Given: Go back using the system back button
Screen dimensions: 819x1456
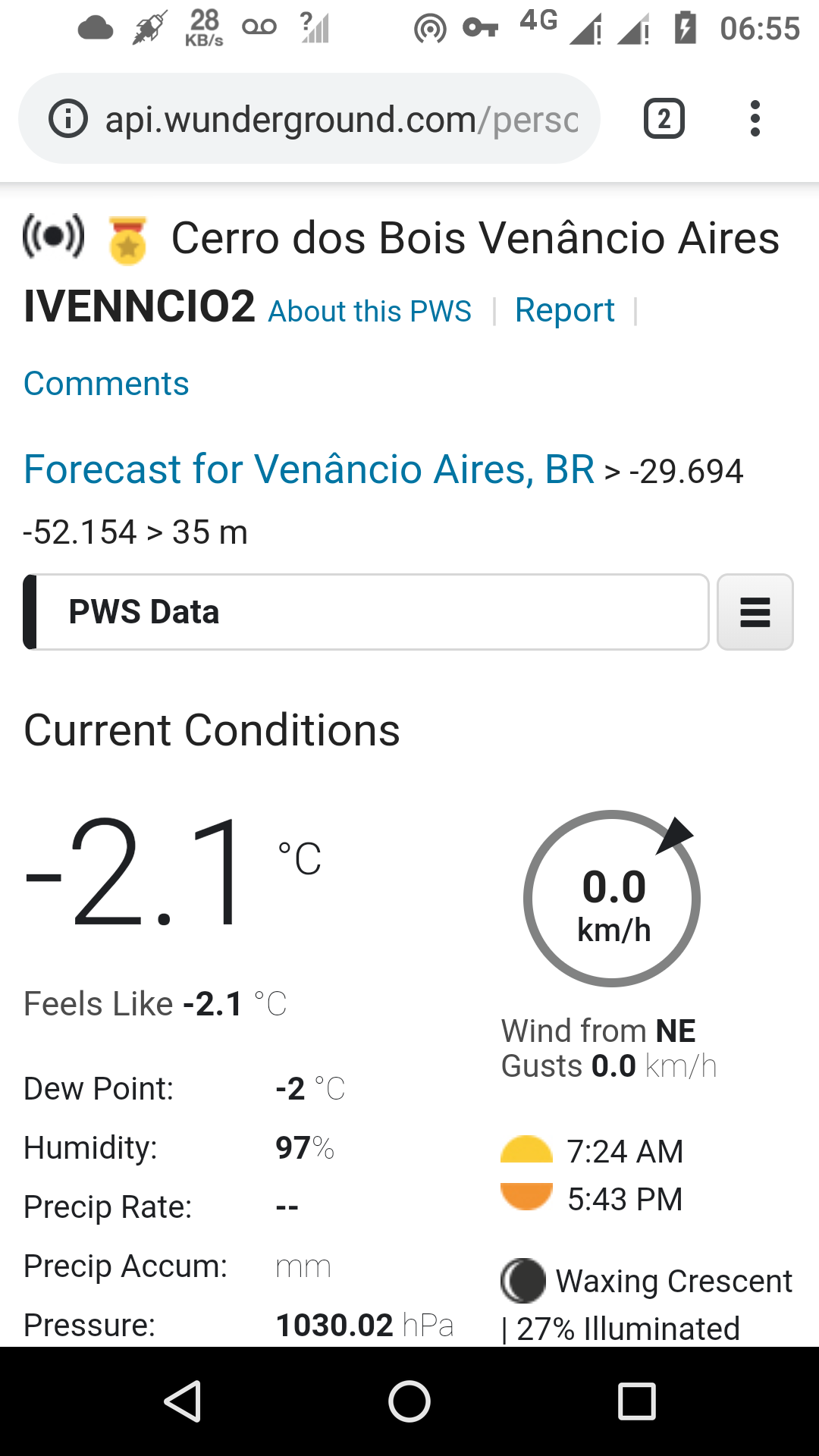Looking at the screenshot, I should [x=183, y=1401].
